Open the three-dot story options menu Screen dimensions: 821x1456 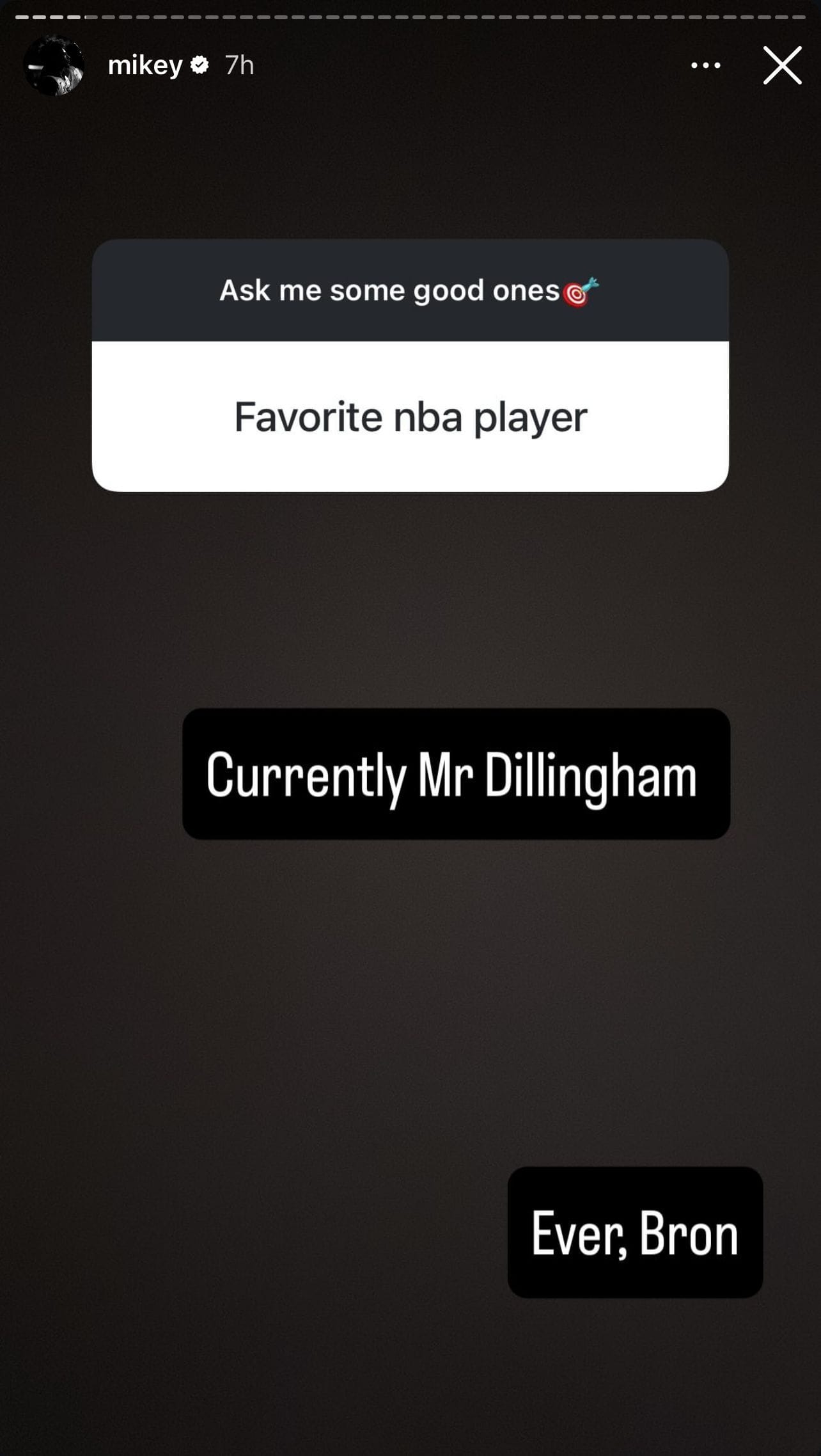tap(706, 65)
